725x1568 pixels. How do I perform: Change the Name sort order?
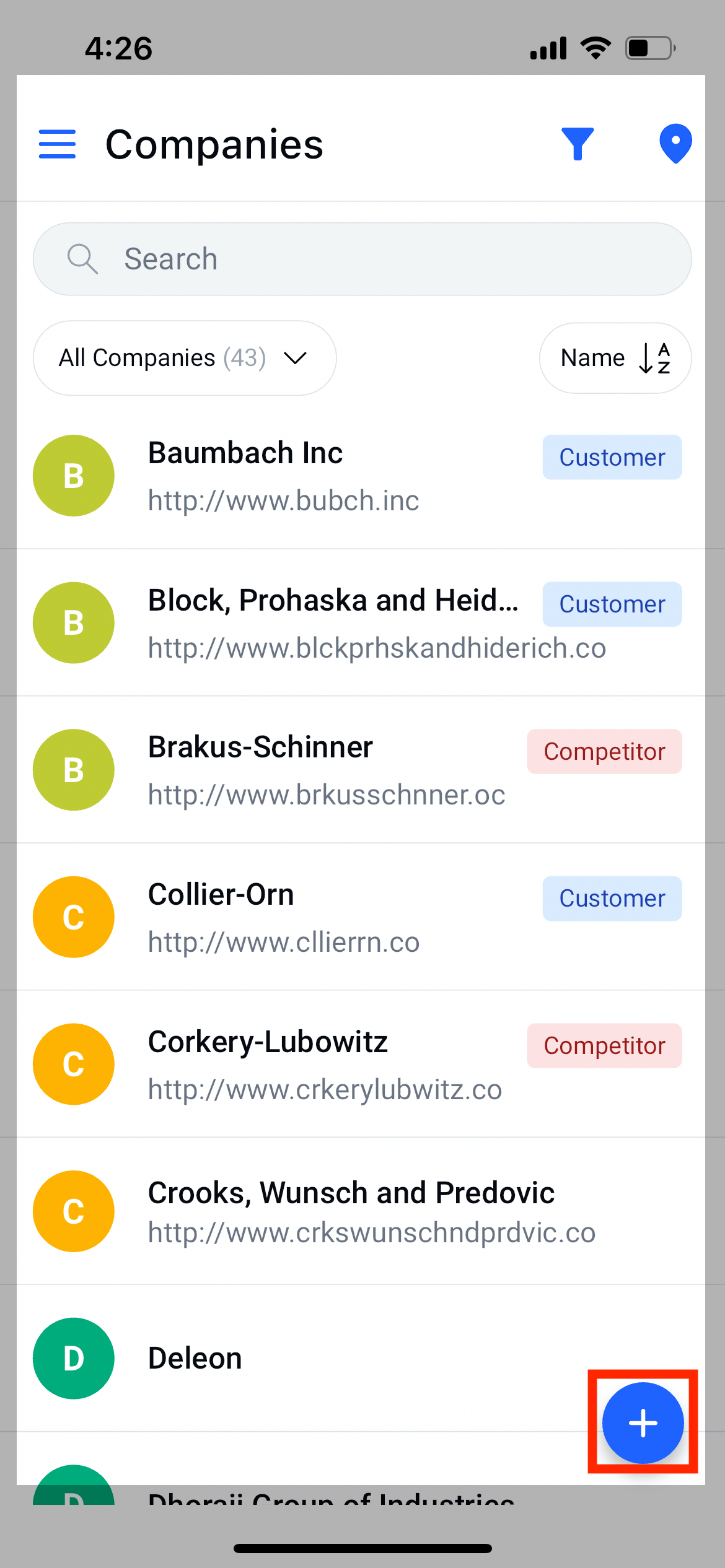point(615,358)
